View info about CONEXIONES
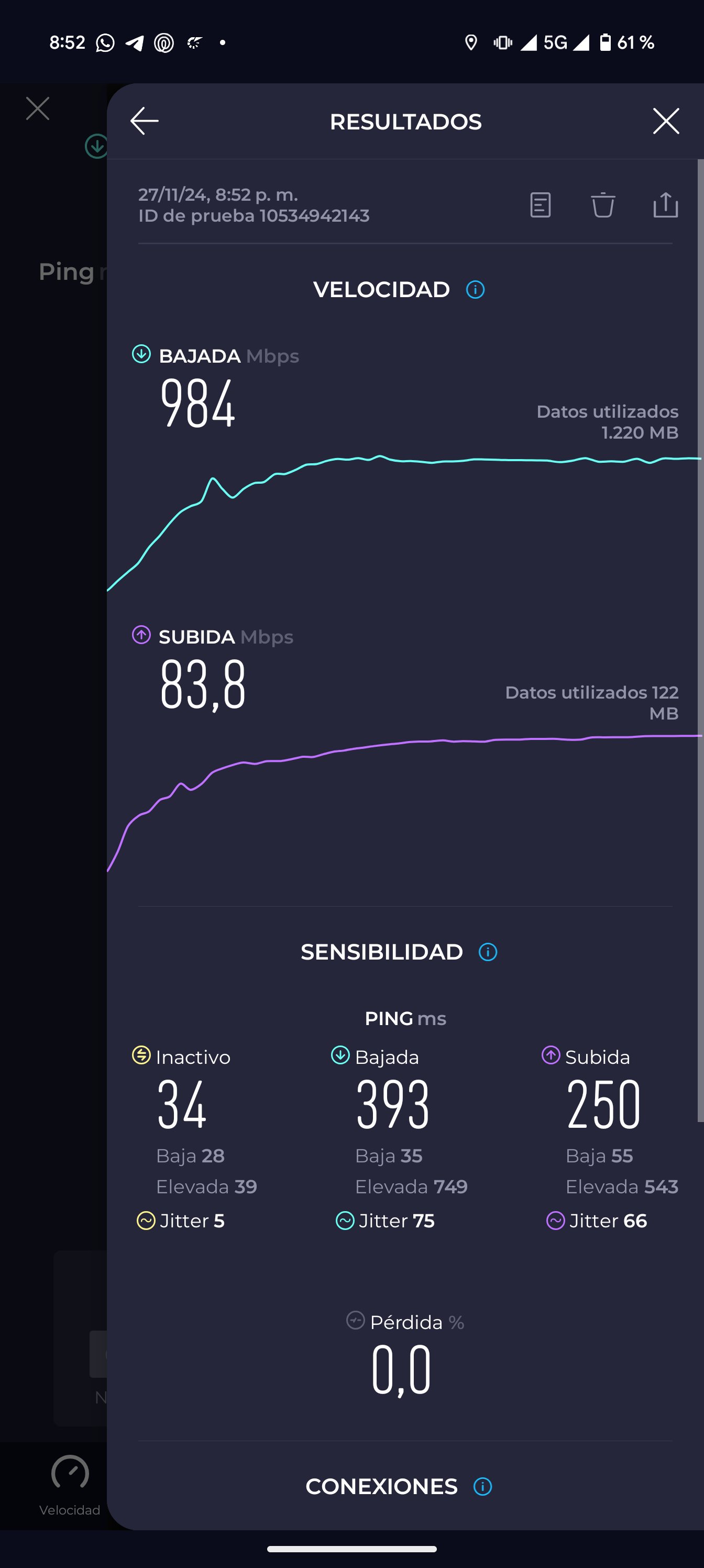The image size is (704, 1568). [x=482, y=1486]
